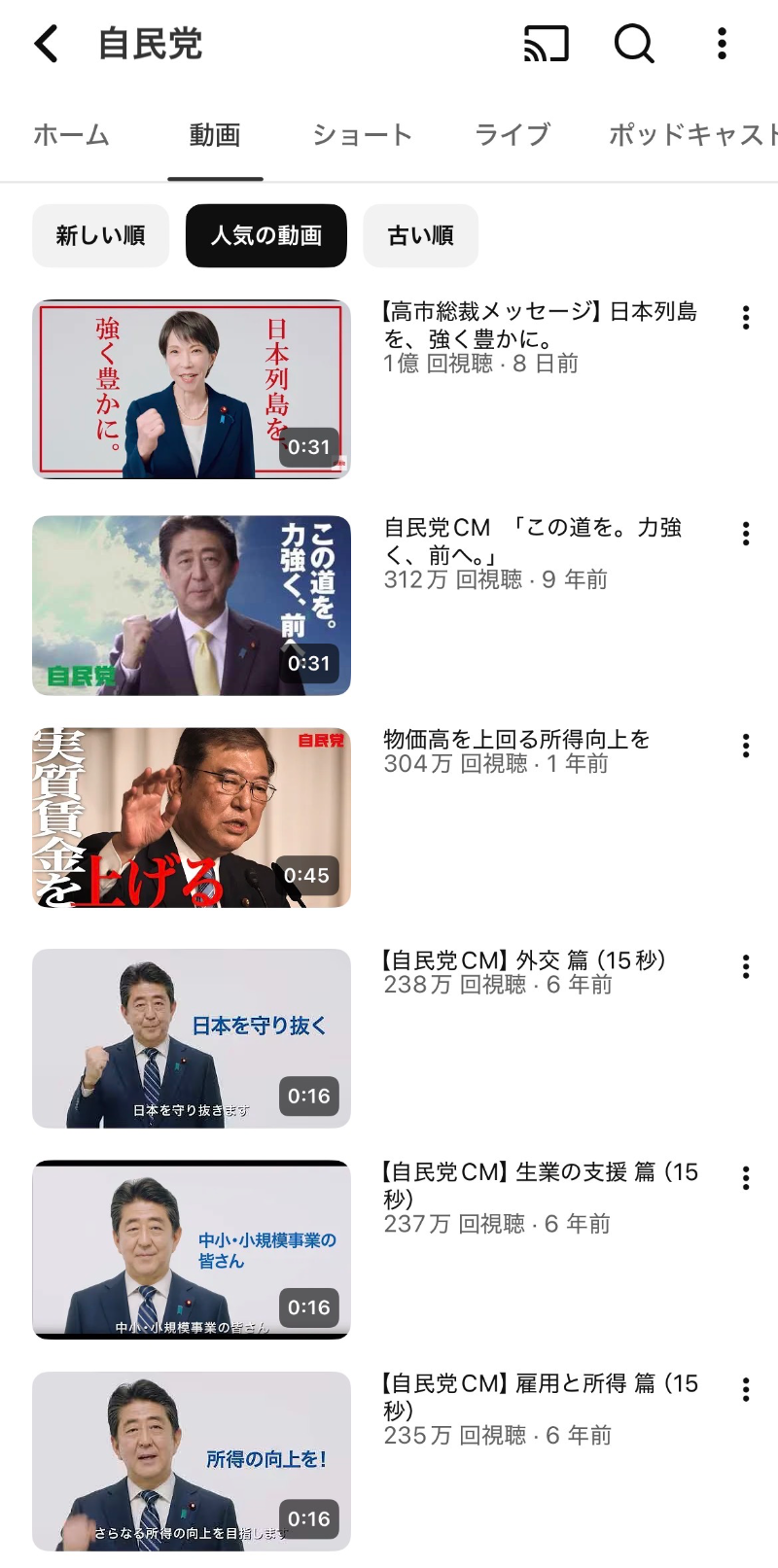The width and height of the screenshot is (778, 1568).
Task: Tap the cast to device icon
Action: coord(546,44)
